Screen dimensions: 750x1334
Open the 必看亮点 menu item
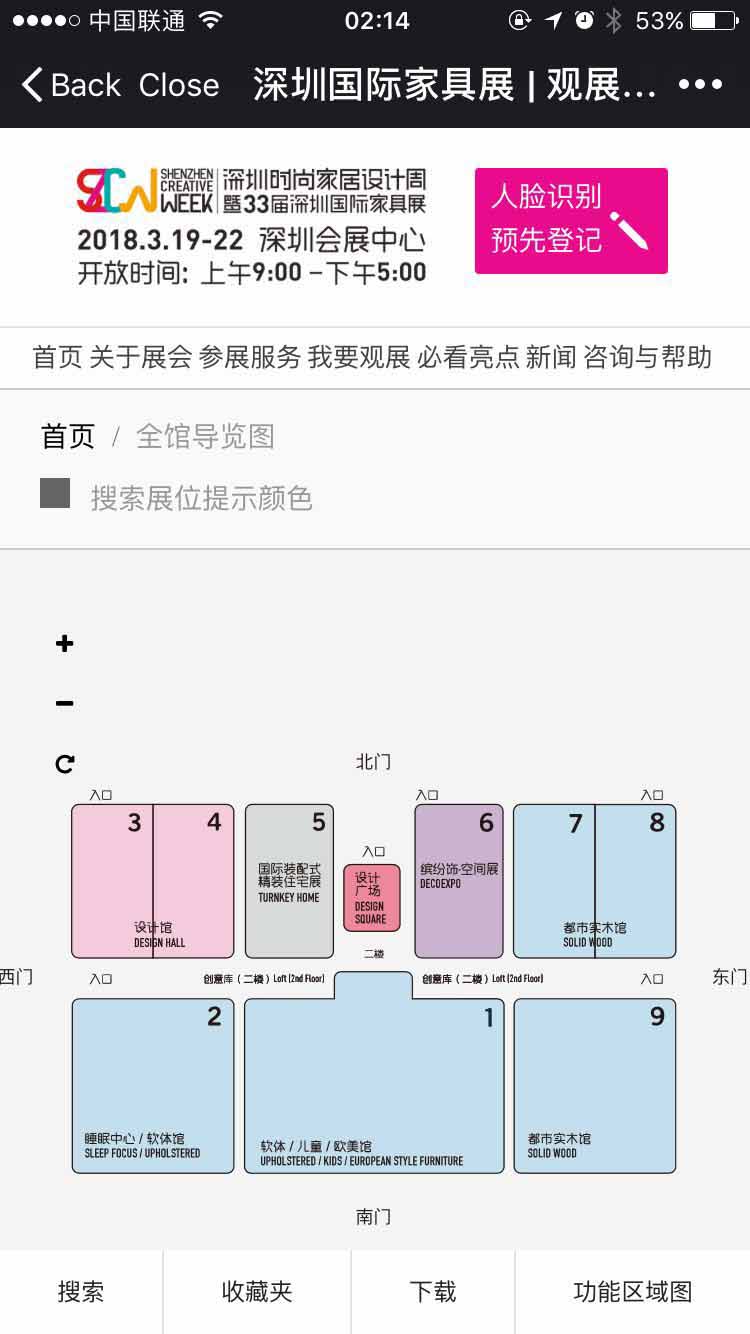pos(467,357)
